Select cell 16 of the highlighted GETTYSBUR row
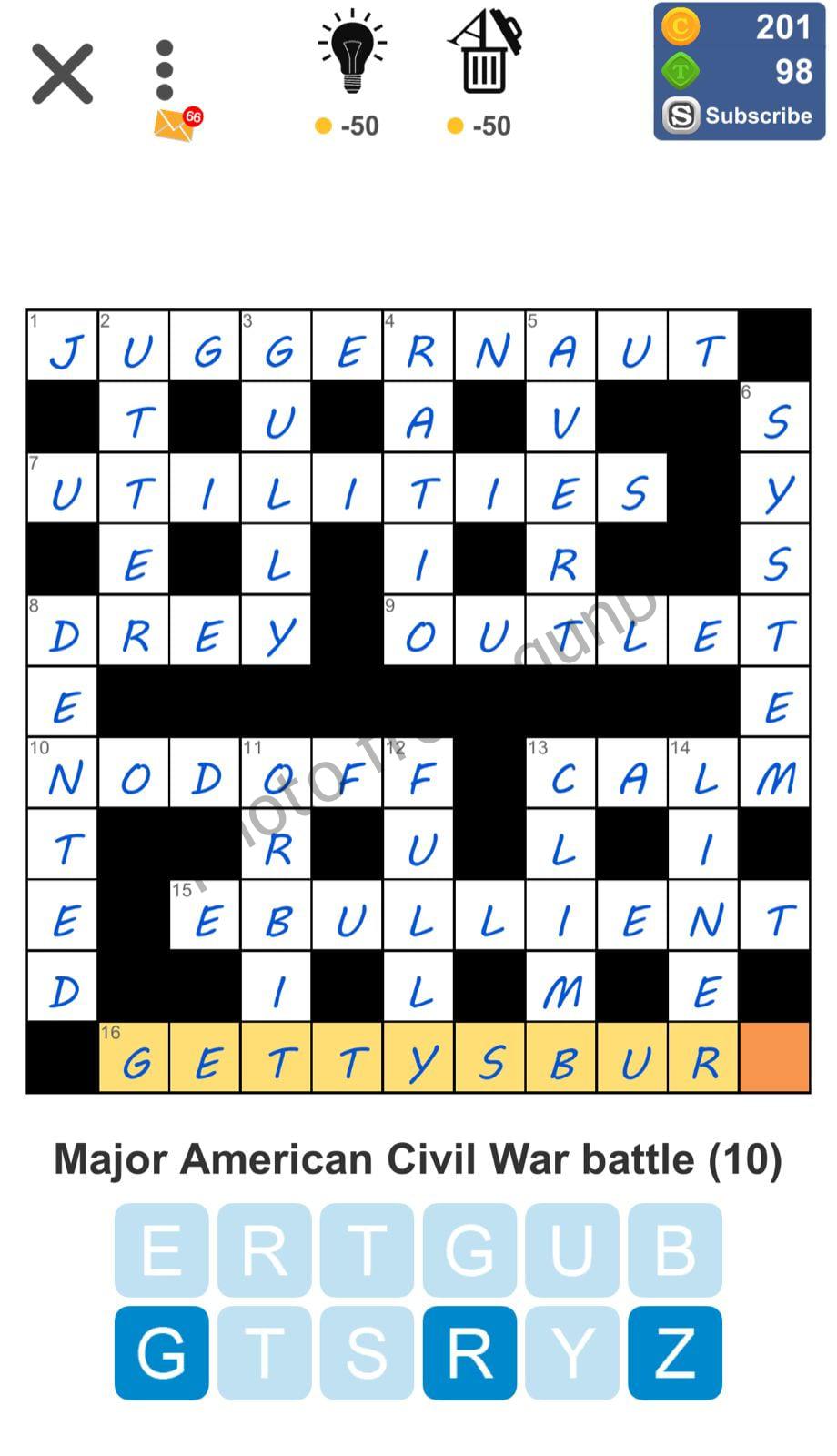Screen dimensions: 837x1456 135,1057
